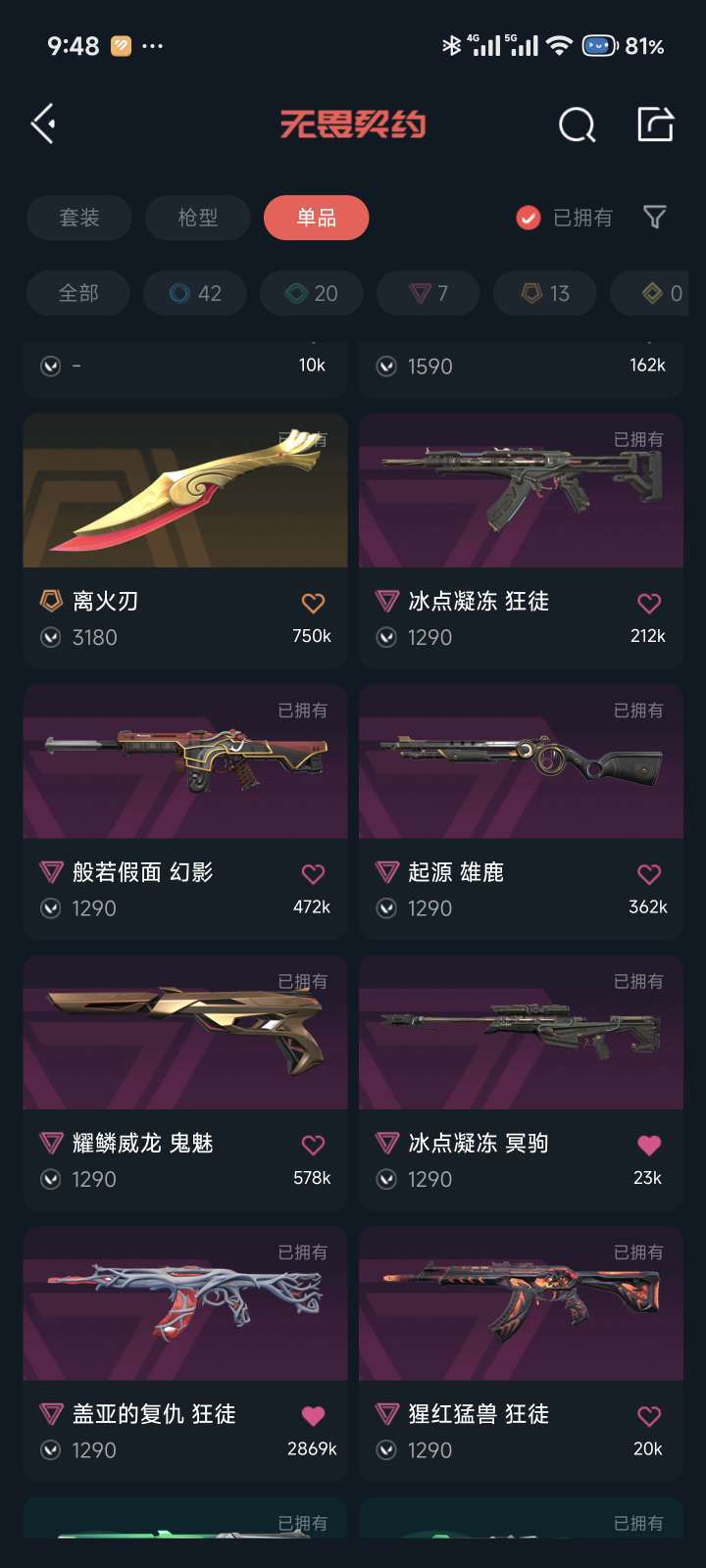
Task: Unlike the 盖亚的复仇 狂徒 skin
Action: 313,1416
